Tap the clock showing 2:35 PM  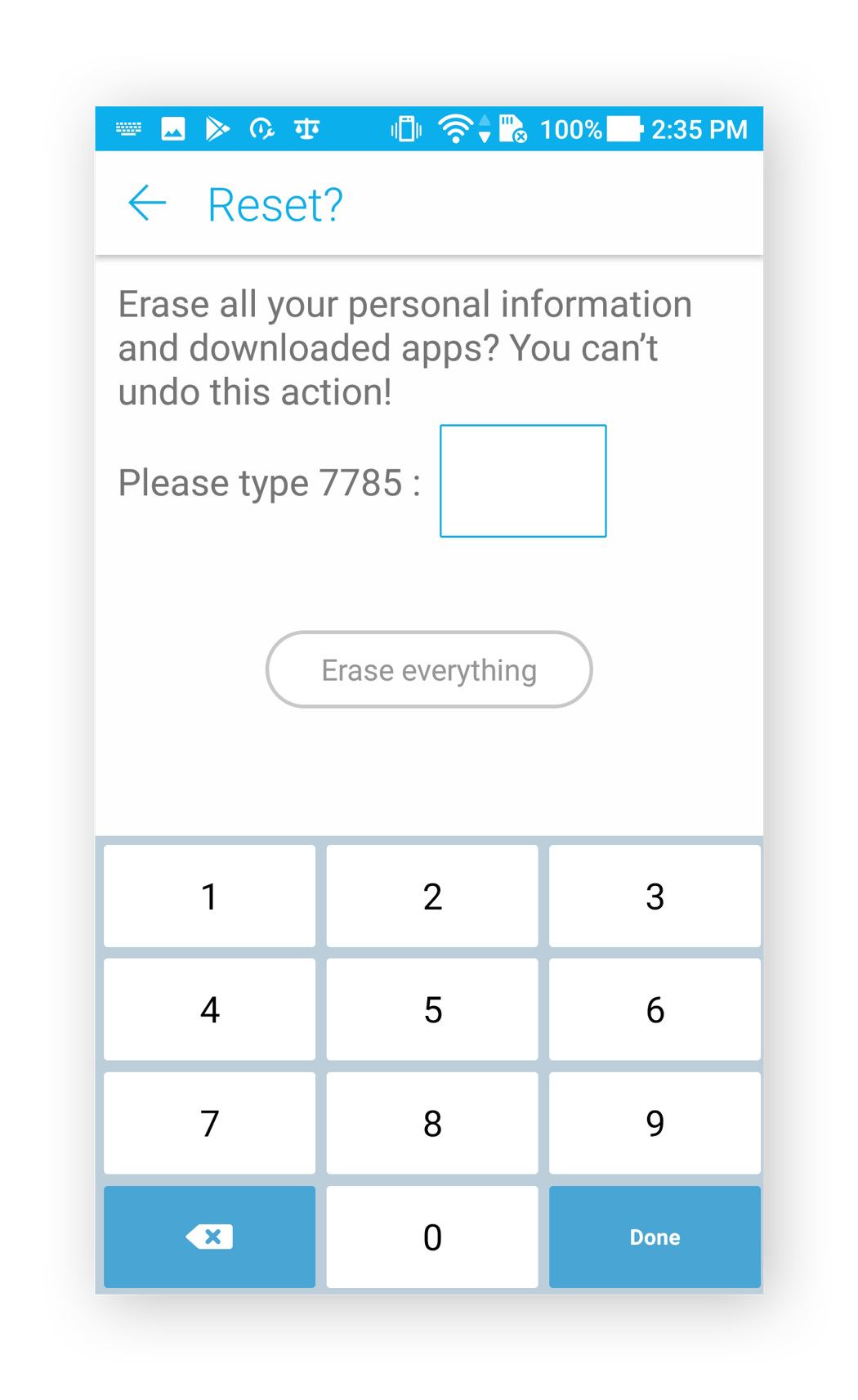pyautogui.click(x=701, y=128)
